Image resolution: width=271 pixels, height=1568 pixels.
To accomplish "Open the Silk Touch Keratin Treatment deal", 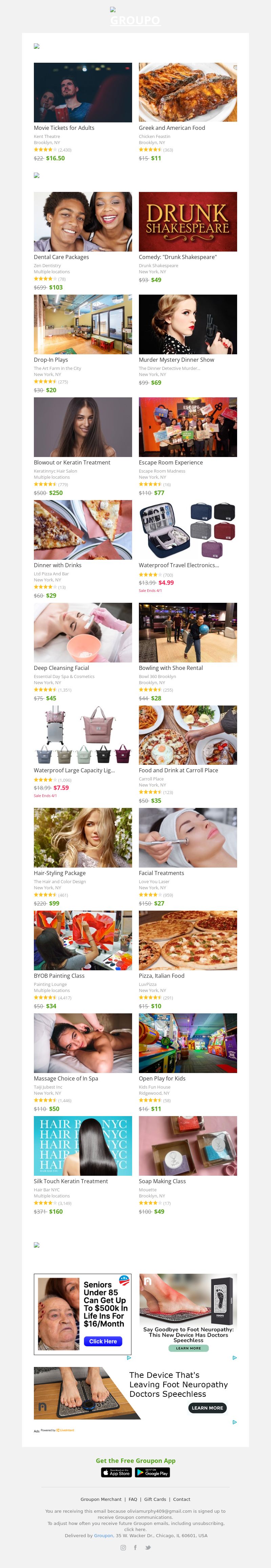I will click(x=83, y=1146).
